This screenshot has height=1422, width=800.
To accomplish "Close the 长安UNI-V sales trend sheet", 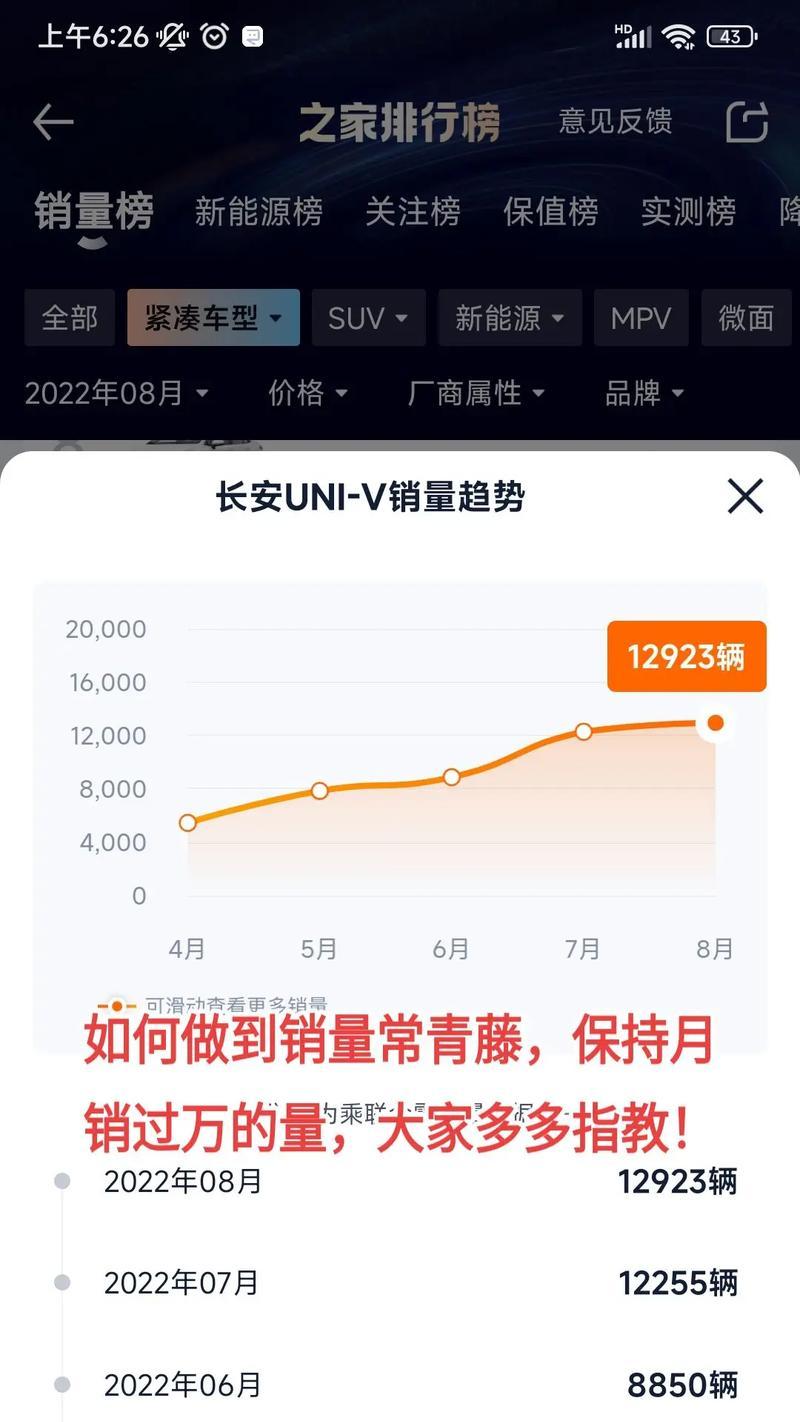I will pos(745,496).
